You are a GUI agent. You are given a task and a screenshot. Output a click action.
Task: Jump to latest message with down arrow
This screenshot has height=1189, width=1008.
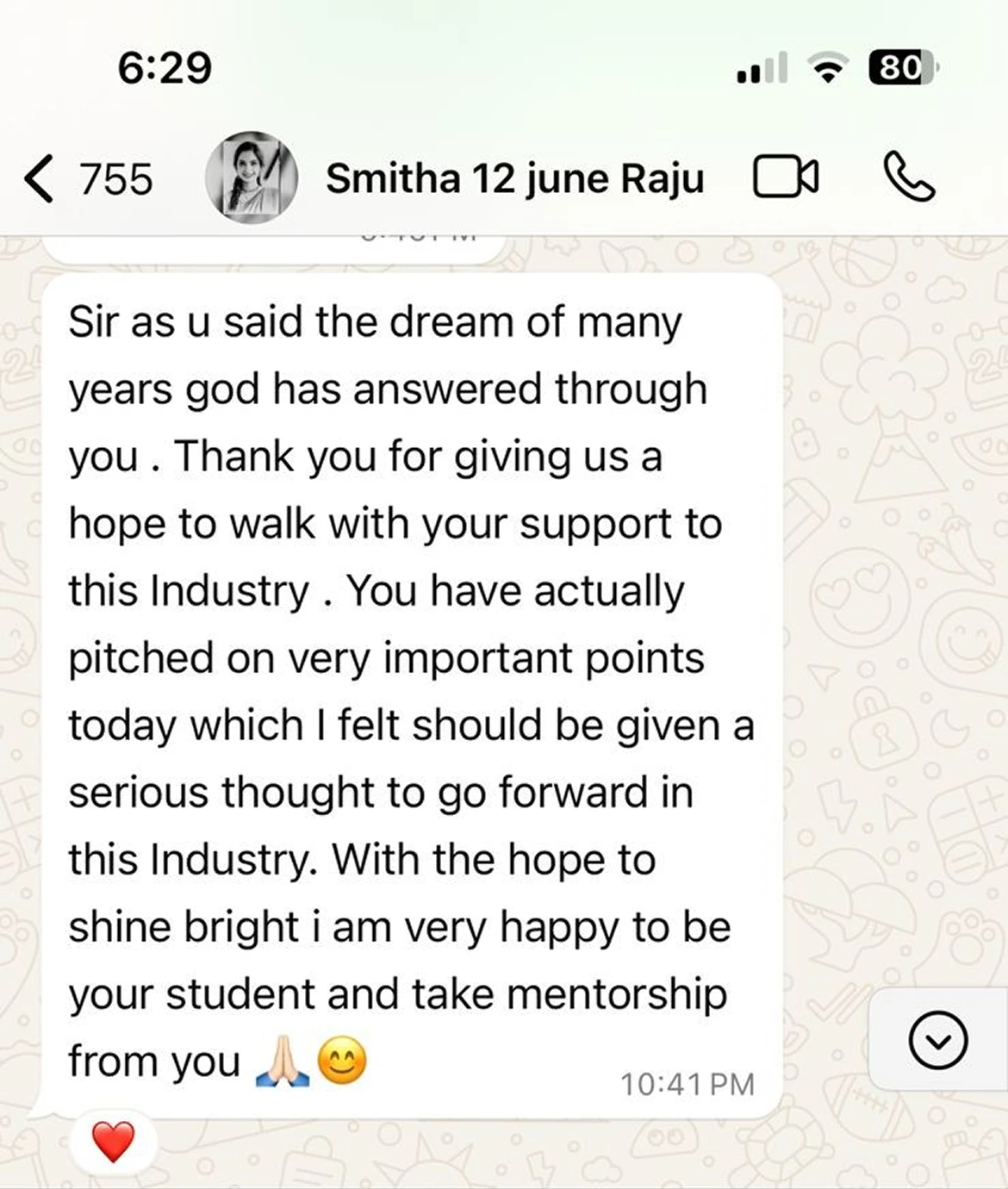pyautogui.click(x=937, y=1040)
